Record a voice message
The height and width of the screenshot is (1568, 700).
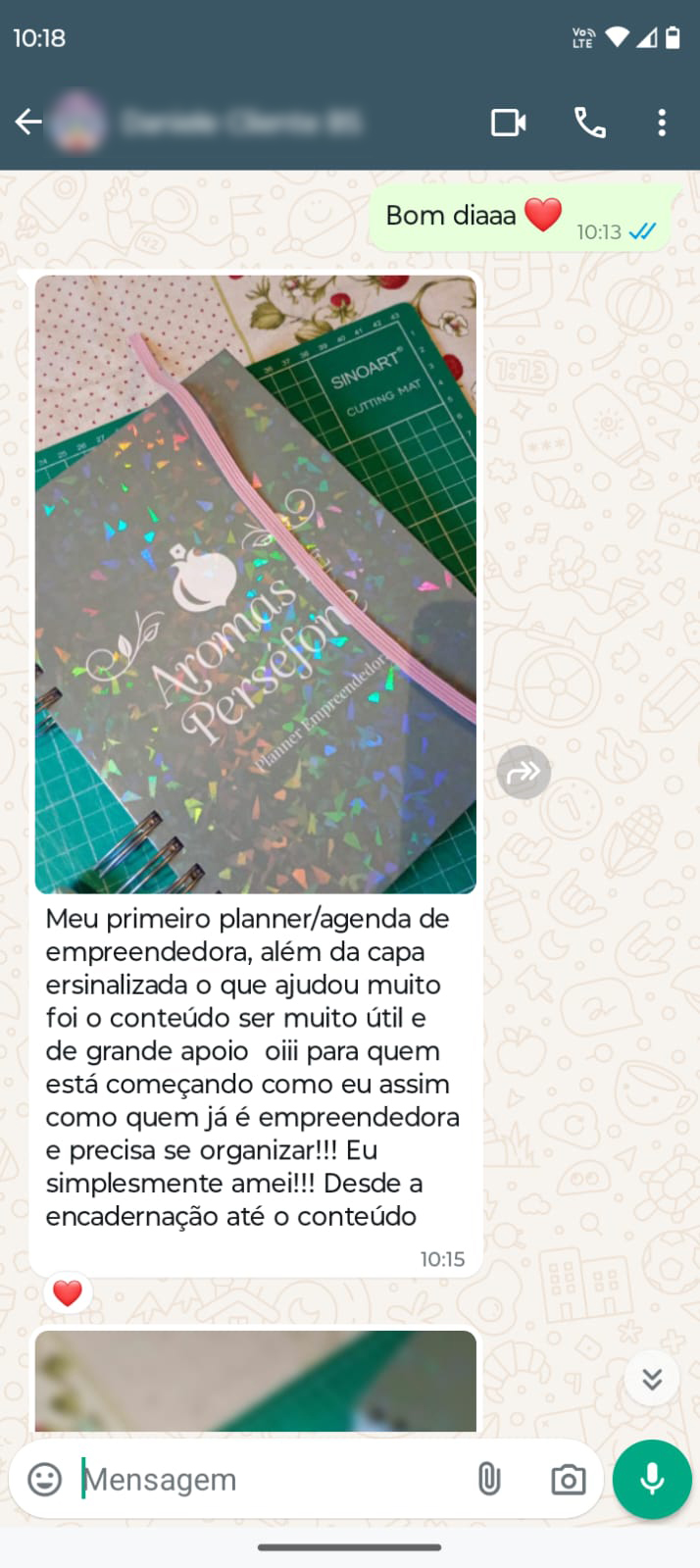tap(652, 1479)
